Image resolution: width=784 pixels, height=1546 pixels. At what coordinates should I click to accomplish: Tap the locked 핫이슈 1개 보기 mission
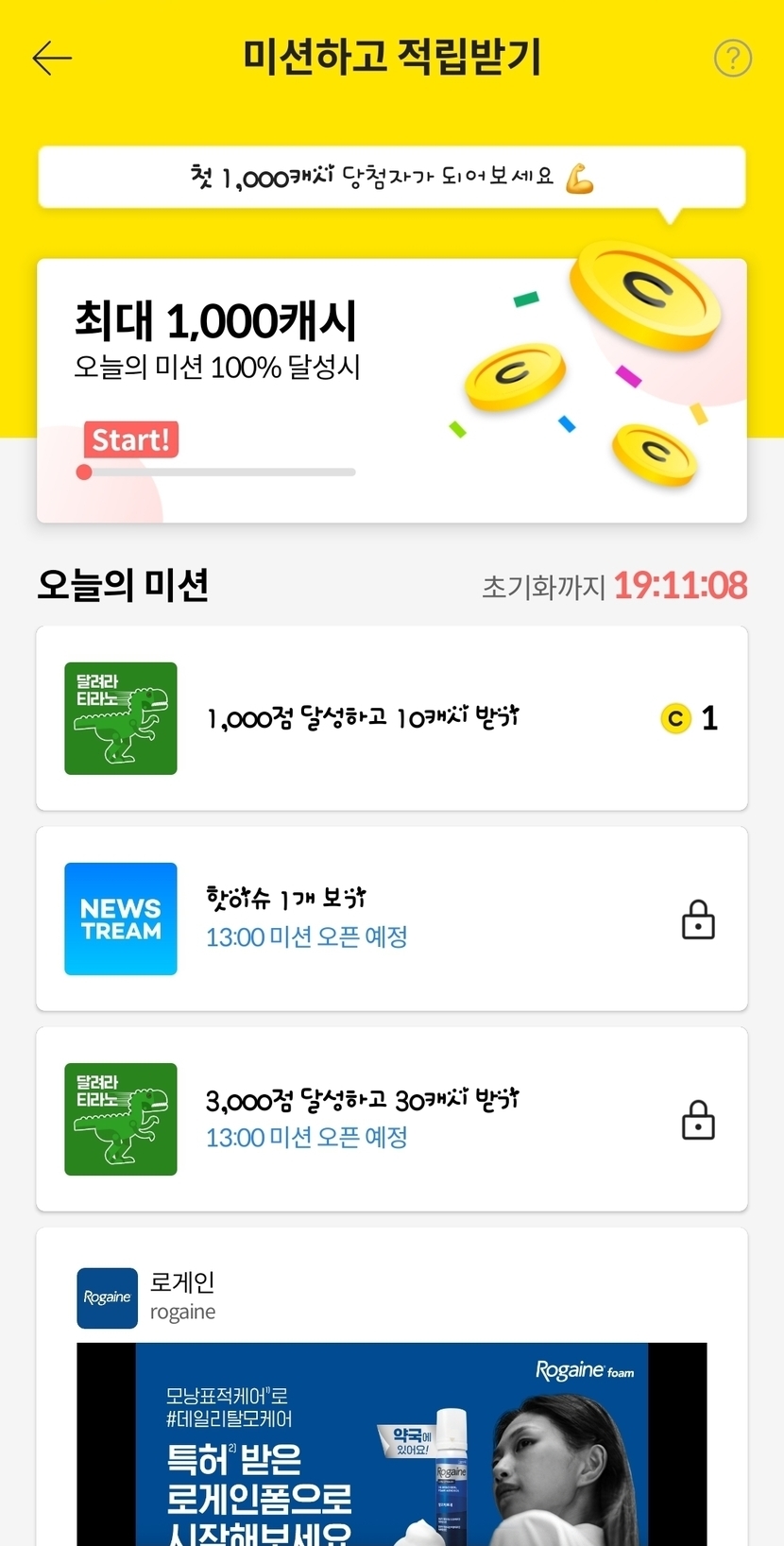[391, 919]
